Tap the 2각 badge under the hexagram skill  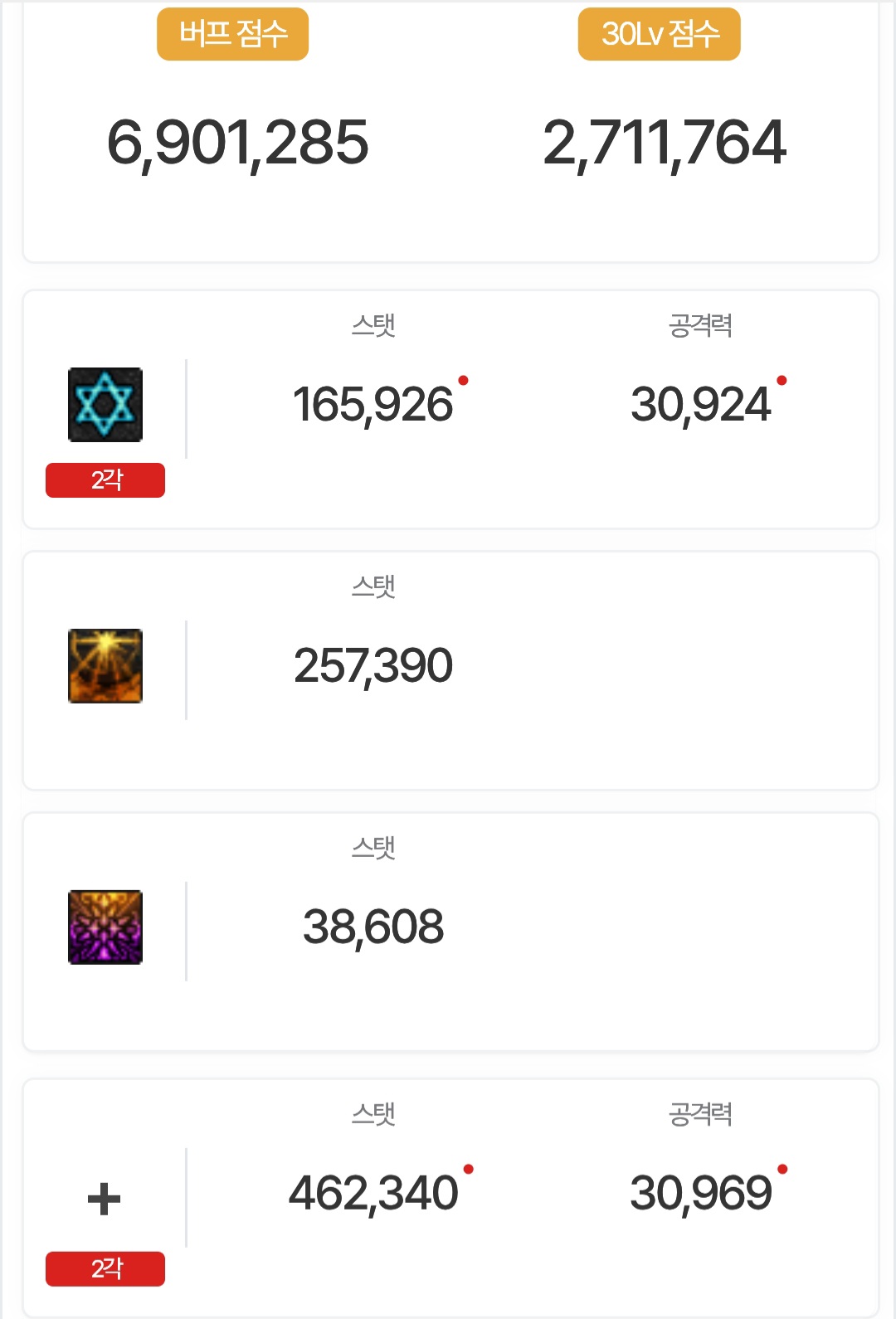[x=105, y=480]
